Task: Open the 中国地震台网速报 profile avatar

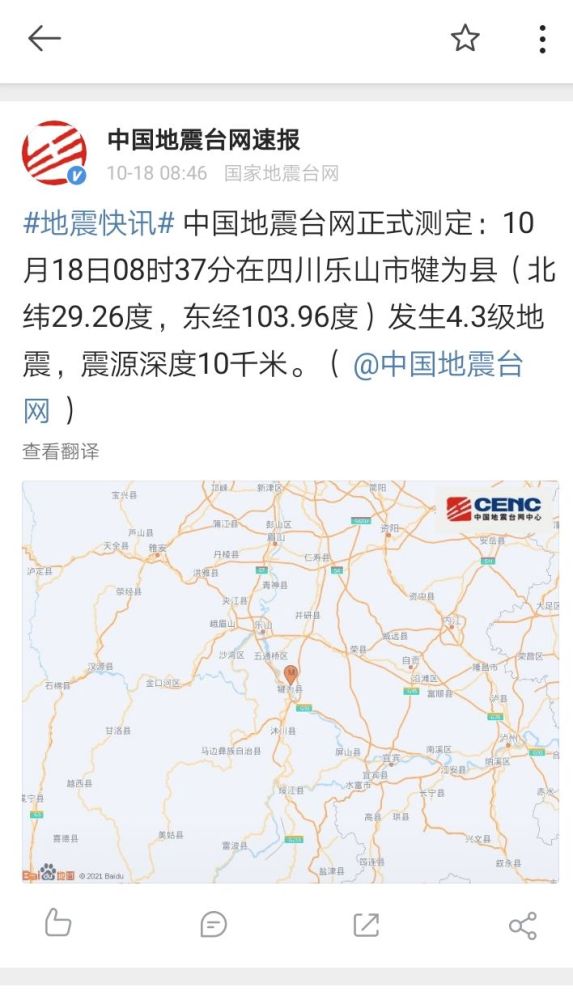Action: (55, 153)
